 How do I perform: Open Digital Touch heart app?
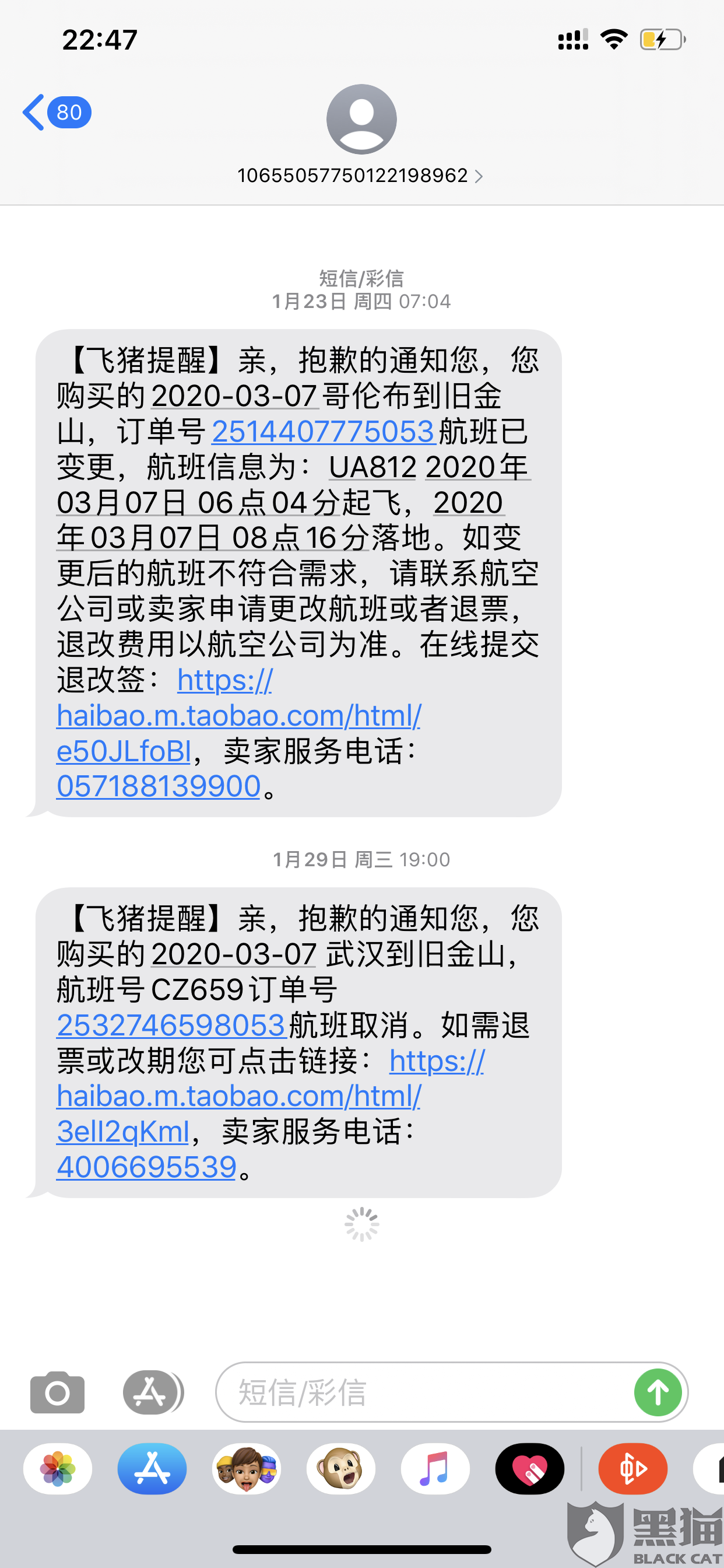coord(529,1469)
